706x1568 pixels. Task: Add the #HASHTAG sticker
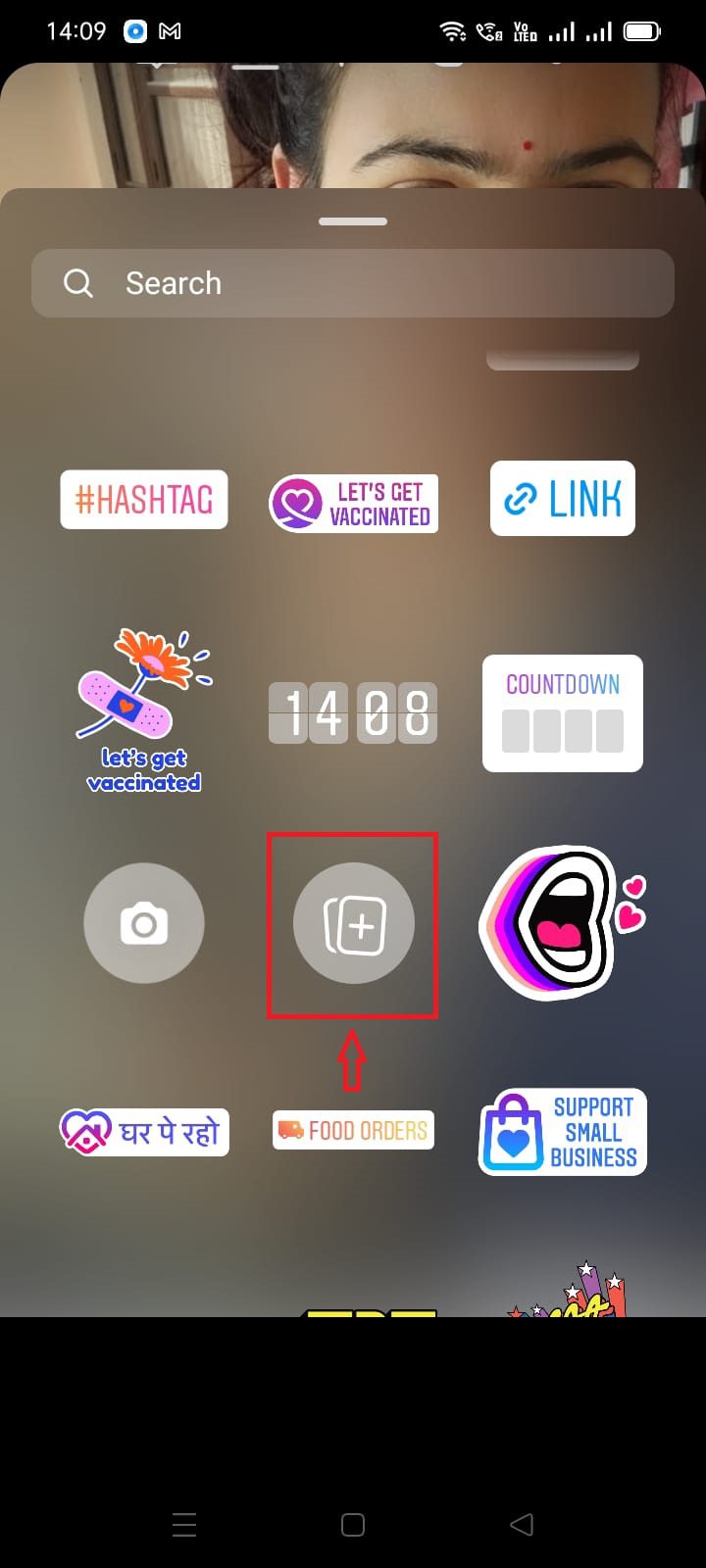[x=144, y=500]
